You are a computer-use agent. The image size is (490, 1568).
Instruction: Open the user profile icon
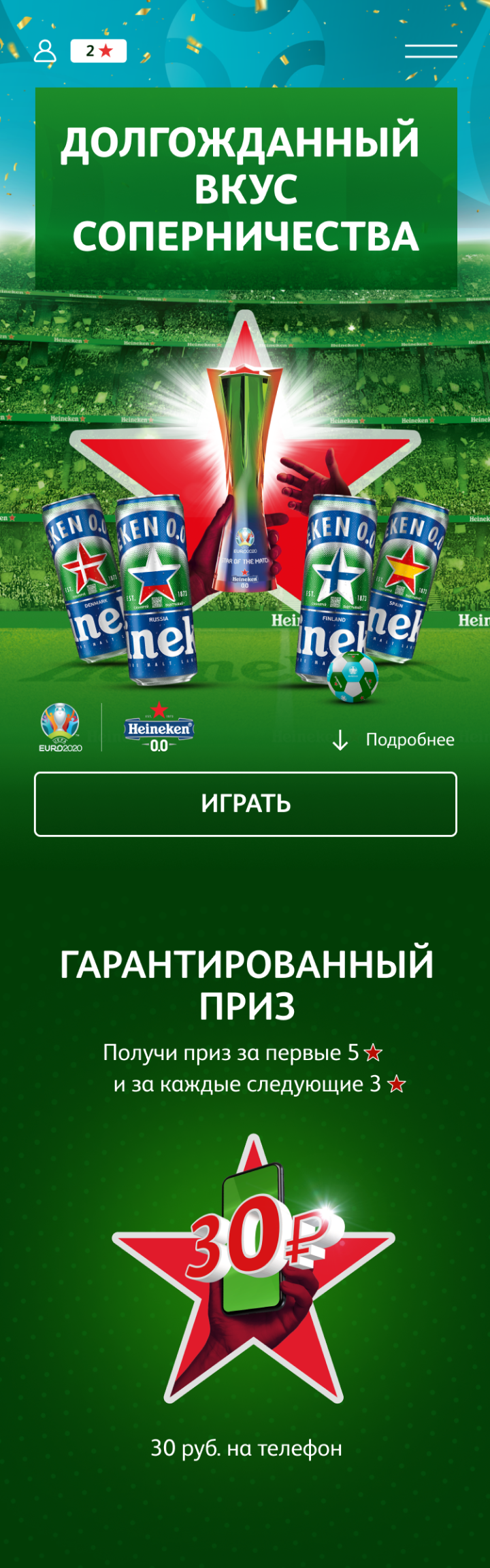45,51
